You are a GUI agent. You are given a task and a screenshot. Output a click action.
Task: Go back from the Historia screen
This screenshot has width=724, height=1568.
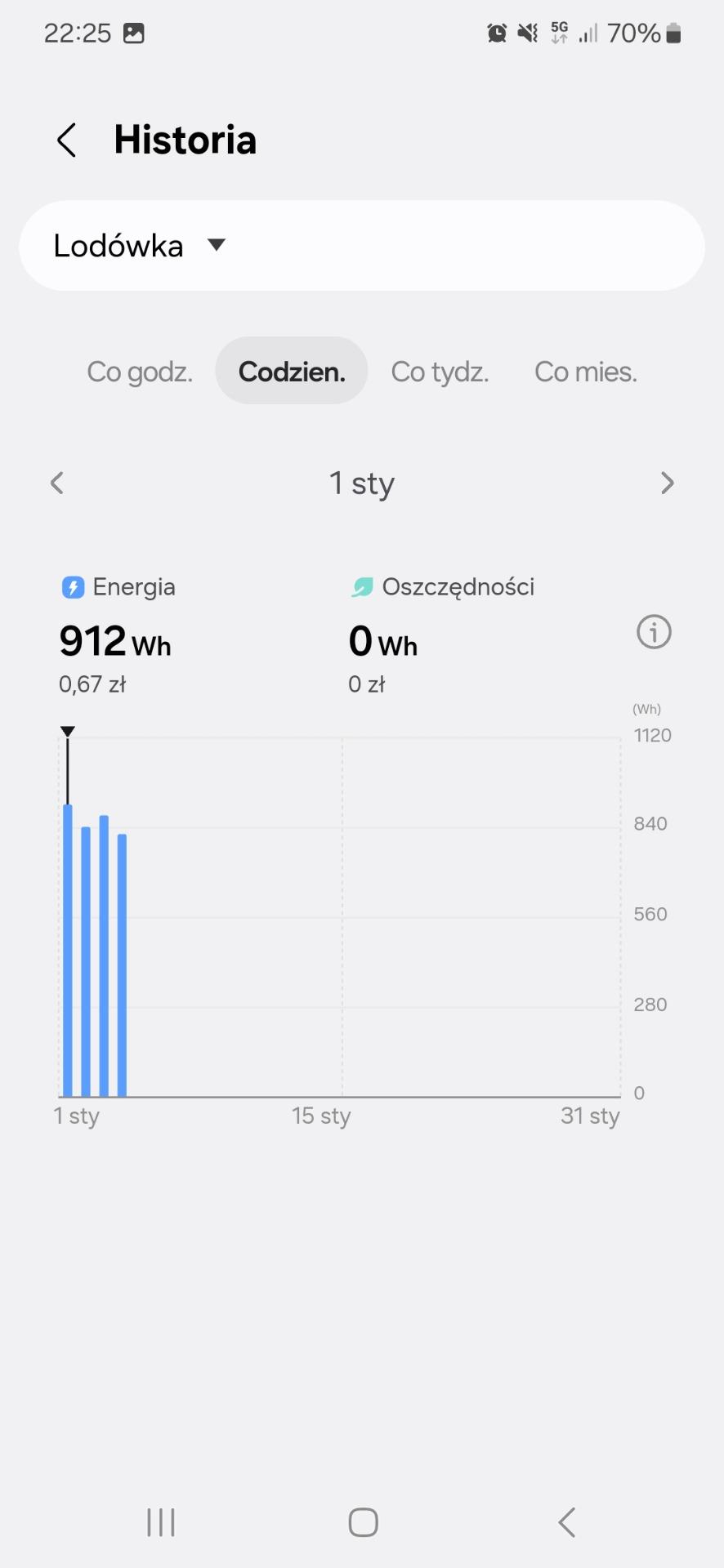point(67,140)
